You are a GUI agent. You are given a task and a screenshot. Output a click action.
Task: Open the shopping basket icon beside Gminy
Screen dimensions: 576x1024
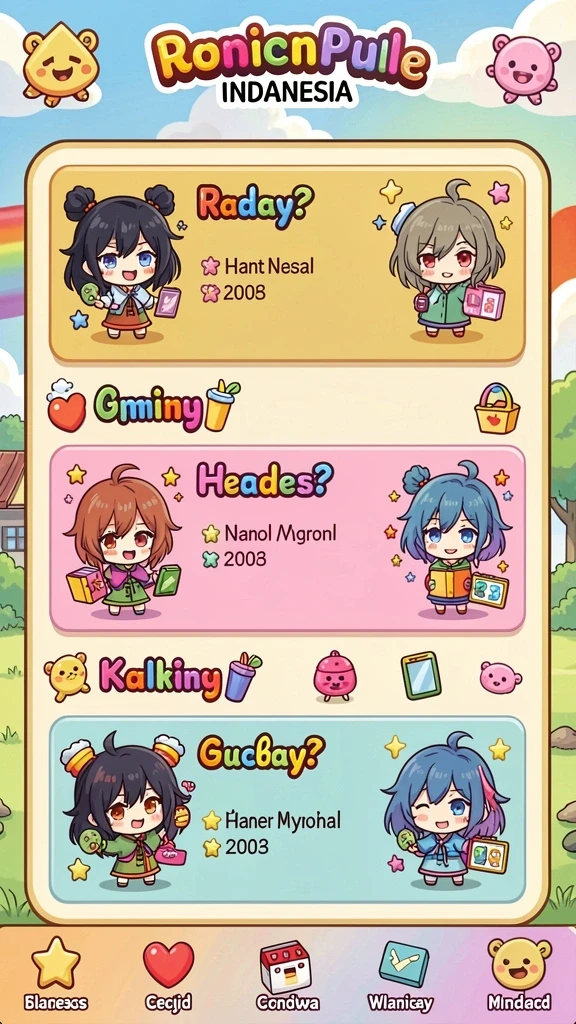[x=496, y=409]
